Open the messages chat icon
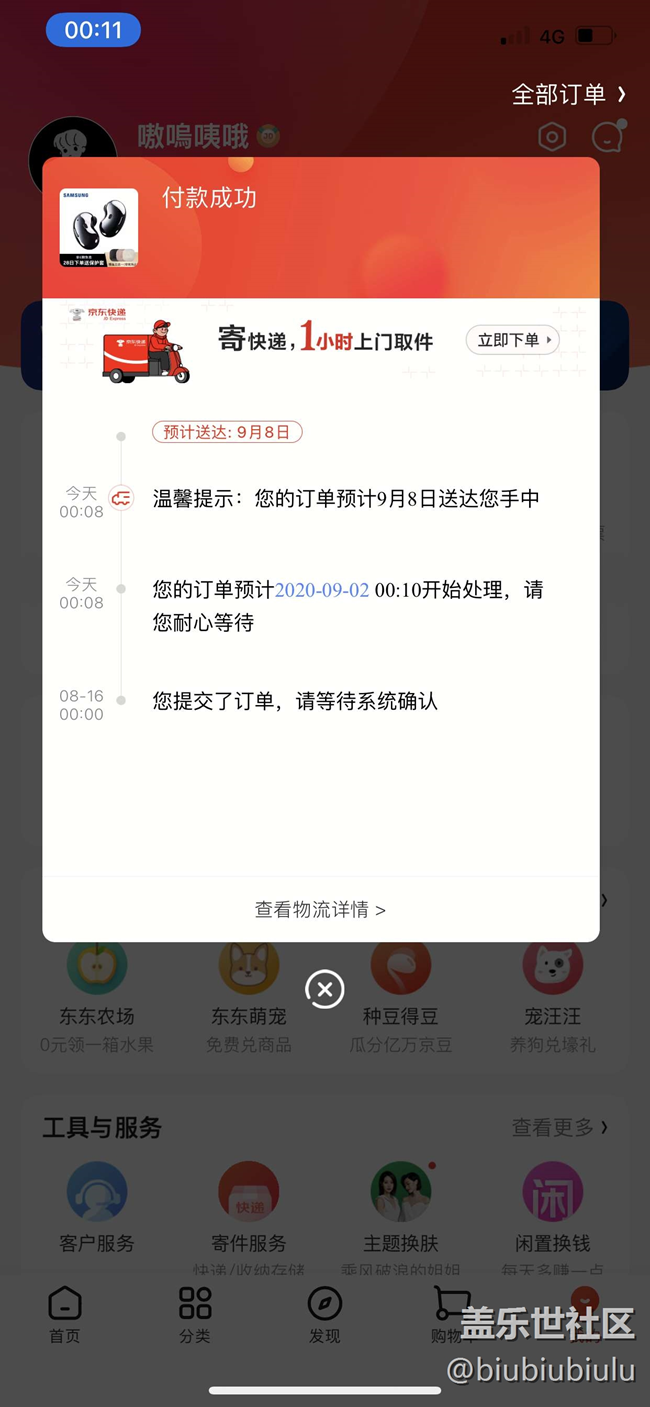Viewport: 650px width, 1407px height. [607, 136]
